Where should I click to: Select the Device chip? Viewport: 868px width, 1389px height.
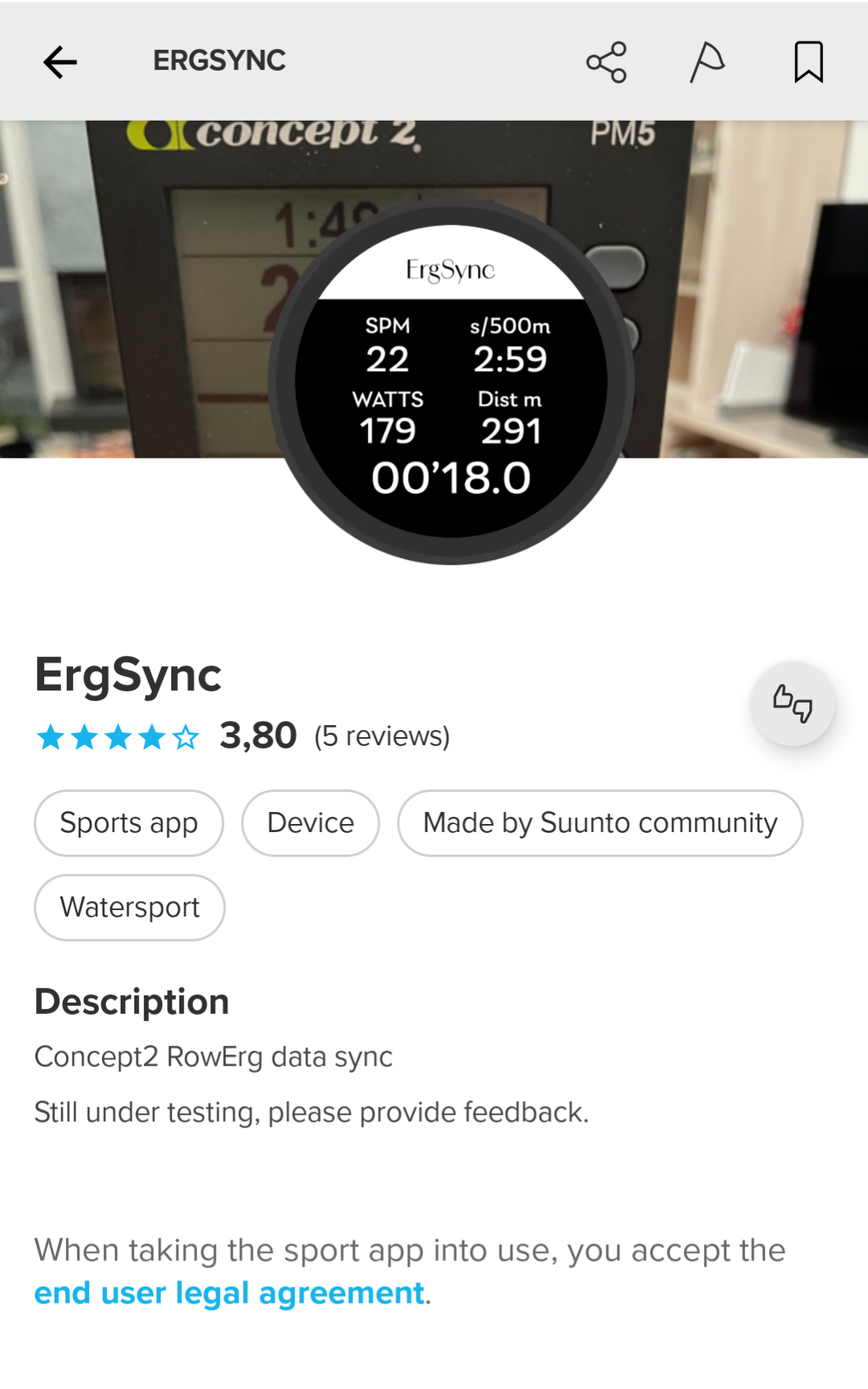coord(311,822)
